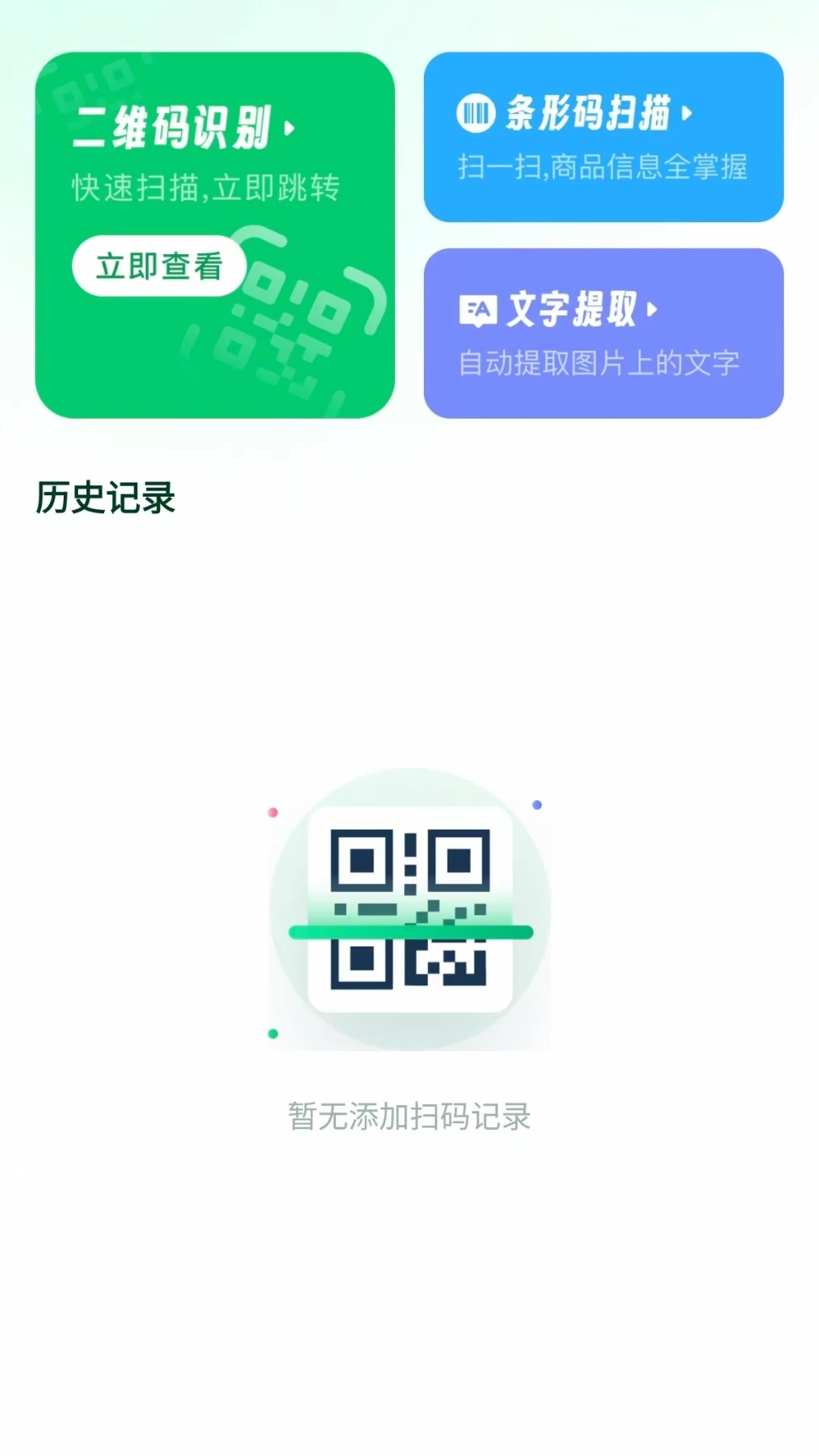Tap the 立即查看 button

click(x=159, y=266)
